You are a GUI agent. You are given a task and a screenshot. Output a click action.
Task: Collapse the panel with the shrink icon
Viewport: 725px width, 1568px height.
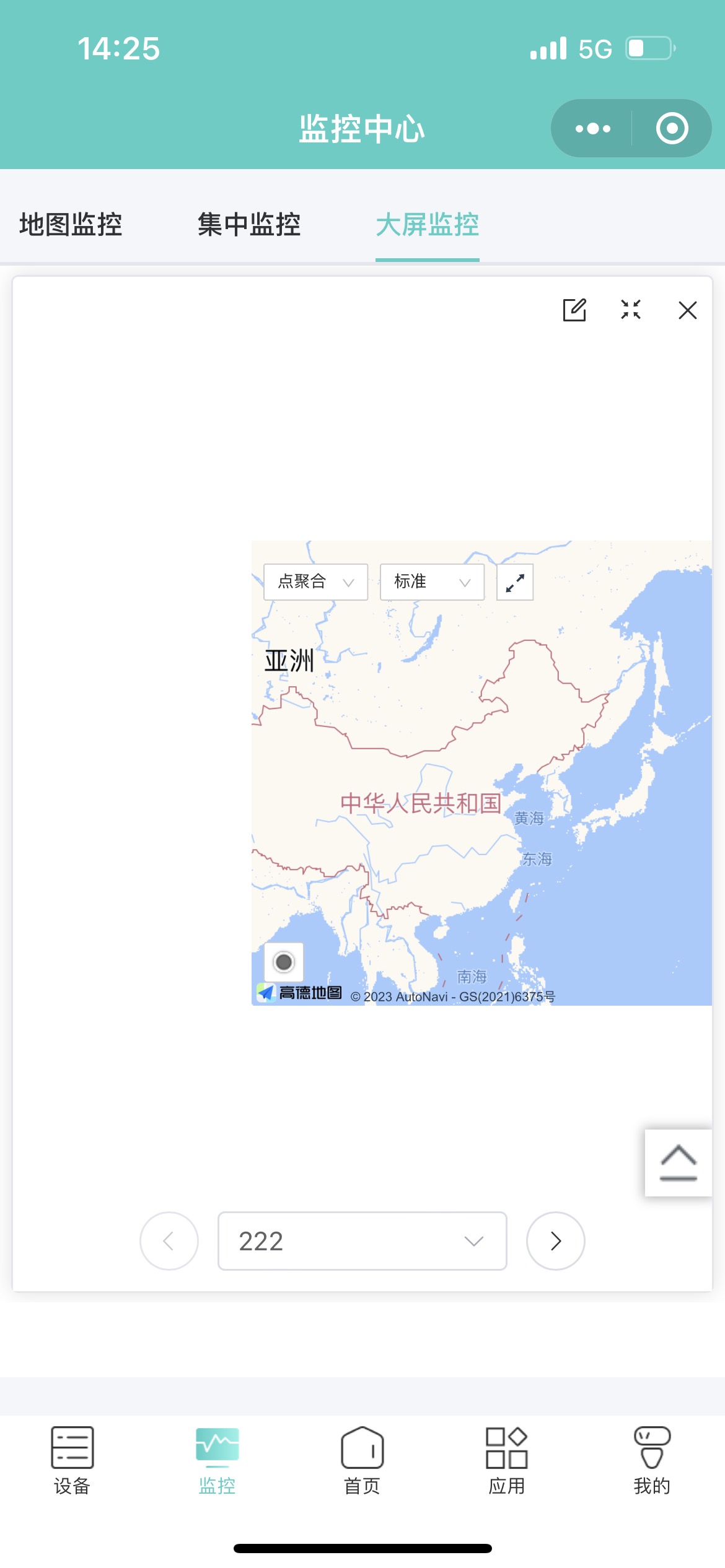click(x=631, y=310)
